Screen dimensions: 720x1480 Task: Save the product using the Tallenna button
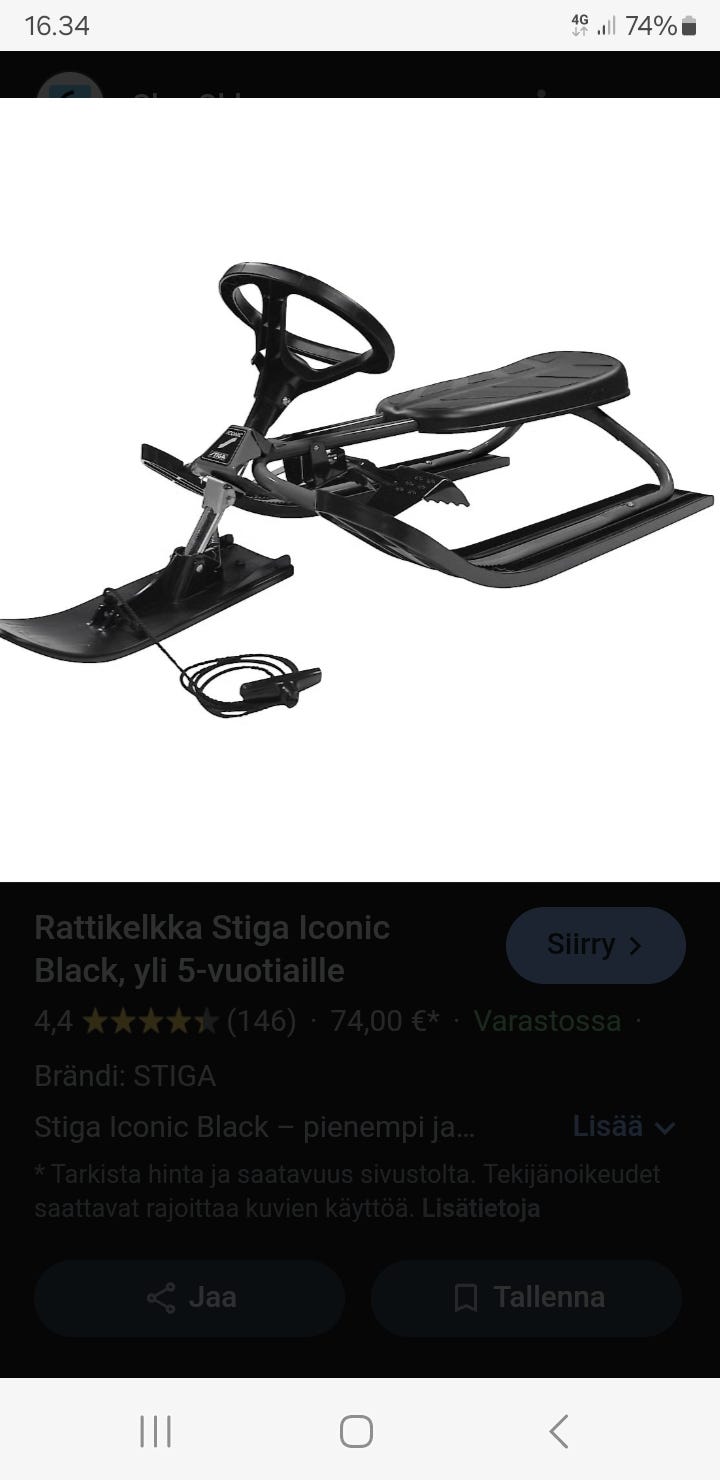[525, 1296]
